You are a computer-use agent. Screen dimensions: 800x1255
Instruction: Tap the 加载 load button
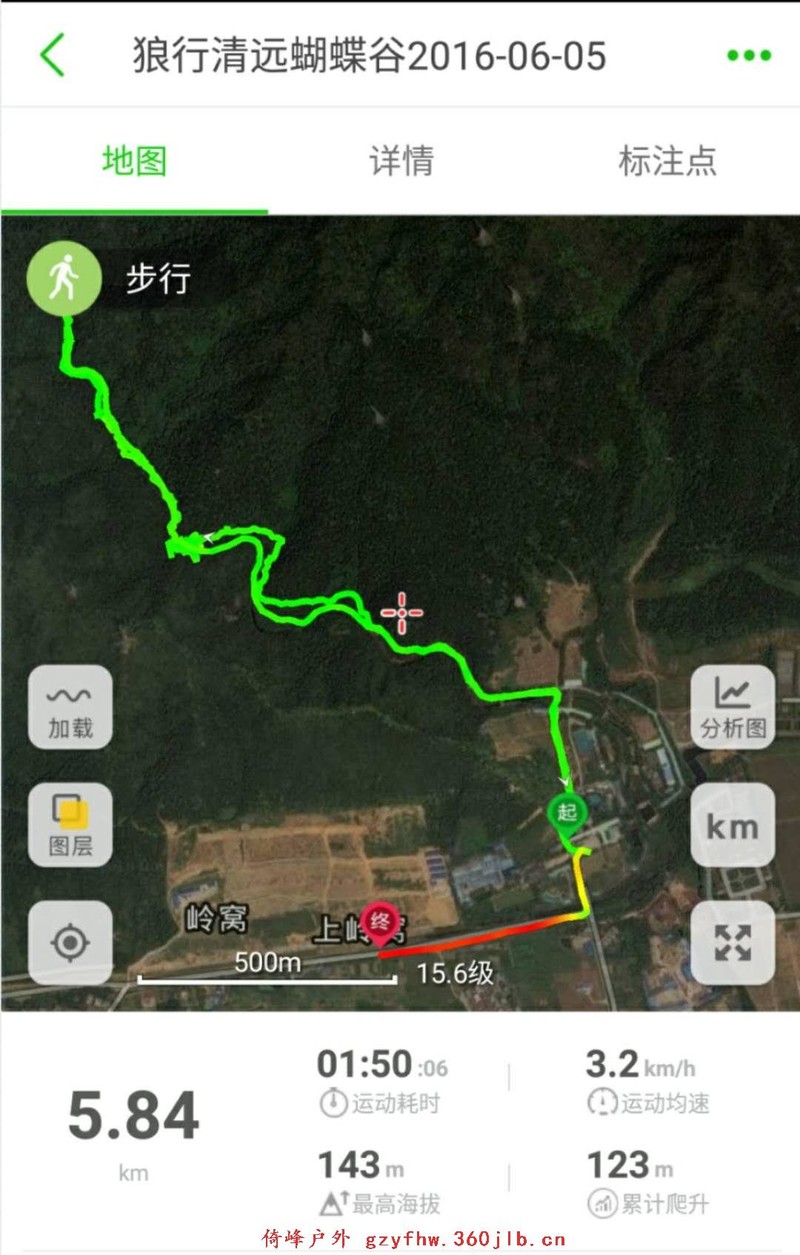tap(70, 707)
